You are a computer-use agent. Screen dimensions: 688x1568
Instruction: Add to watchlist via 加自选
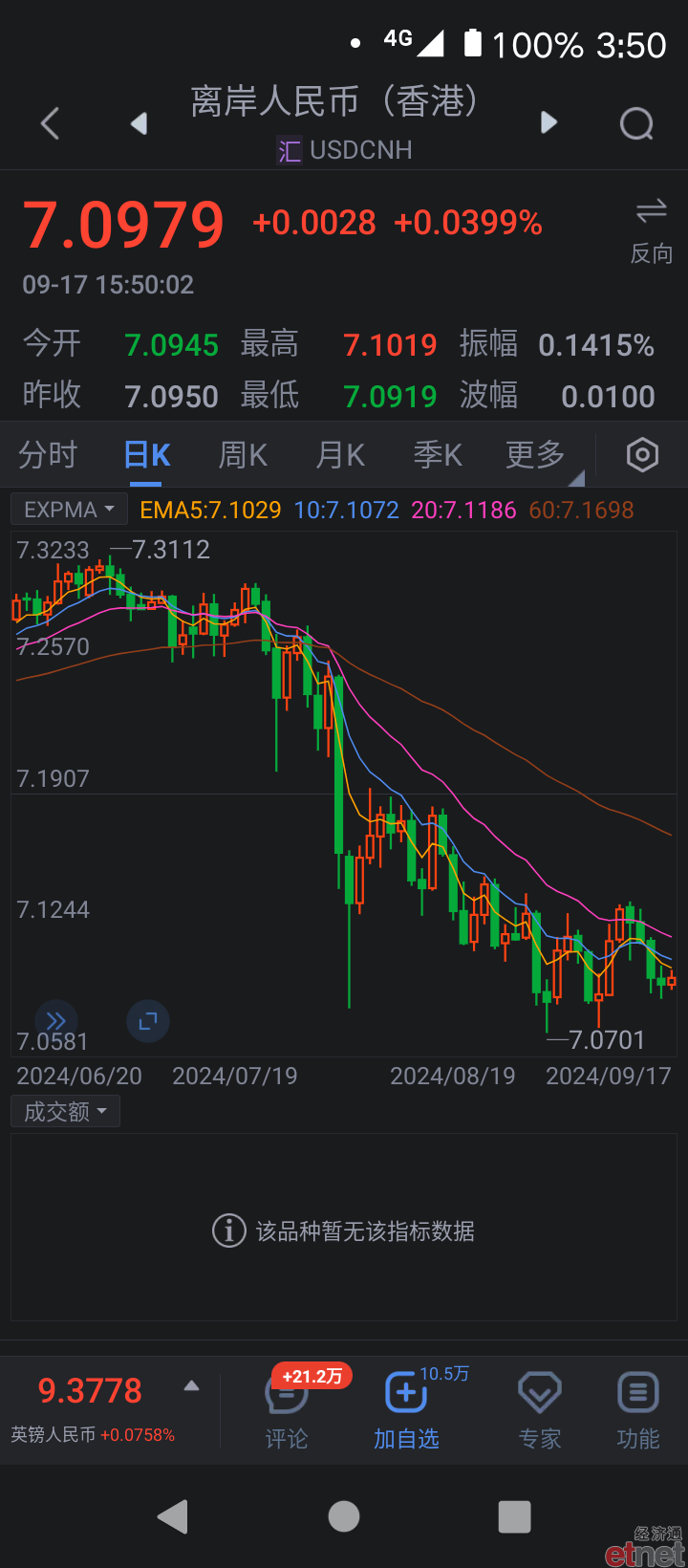(406, 1408)
